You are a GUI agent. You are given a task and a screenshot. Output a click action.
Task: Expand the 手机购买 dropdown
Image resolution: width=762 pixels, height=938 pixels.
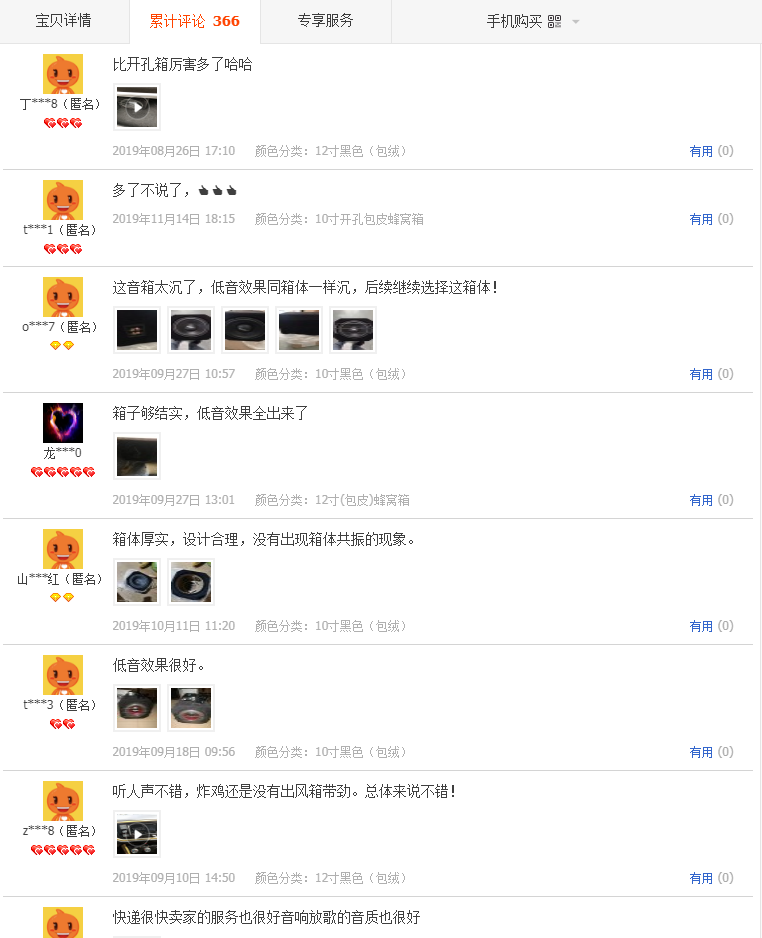(x=533, y=21)
